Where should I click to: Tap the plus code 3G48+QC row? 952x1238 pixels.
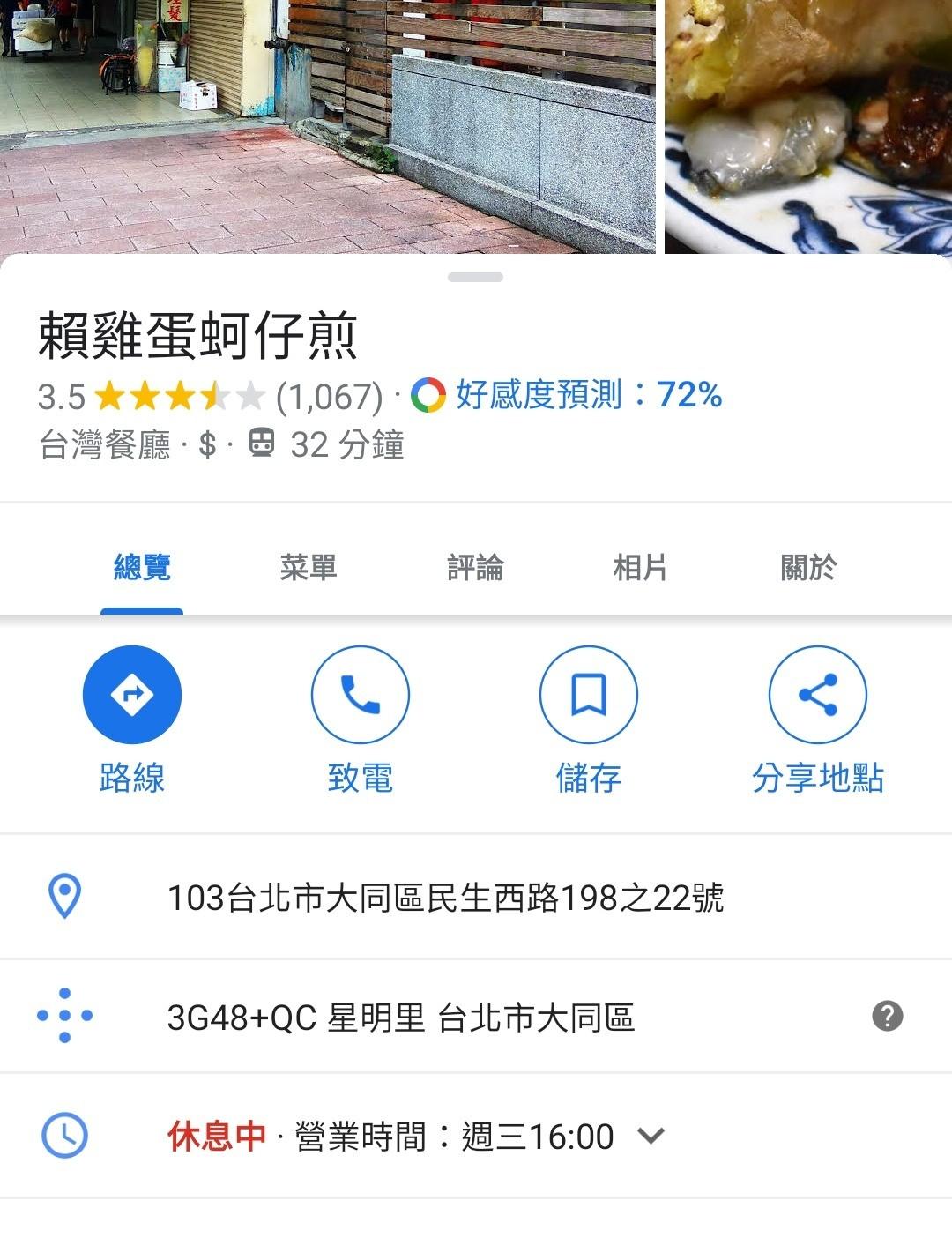(401, 1018)
